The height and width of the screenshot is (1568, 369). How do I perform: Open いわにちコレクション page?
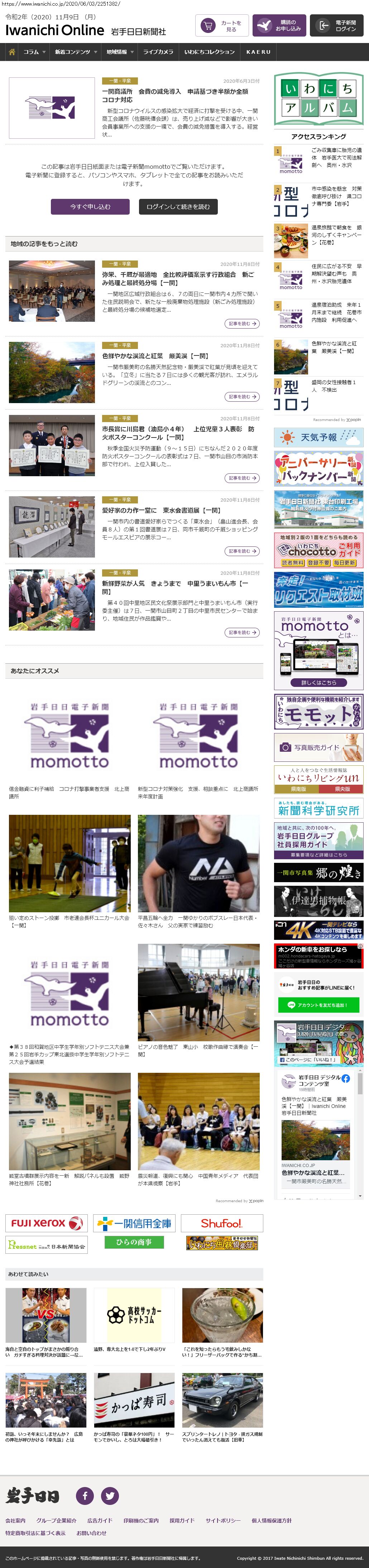210,52
